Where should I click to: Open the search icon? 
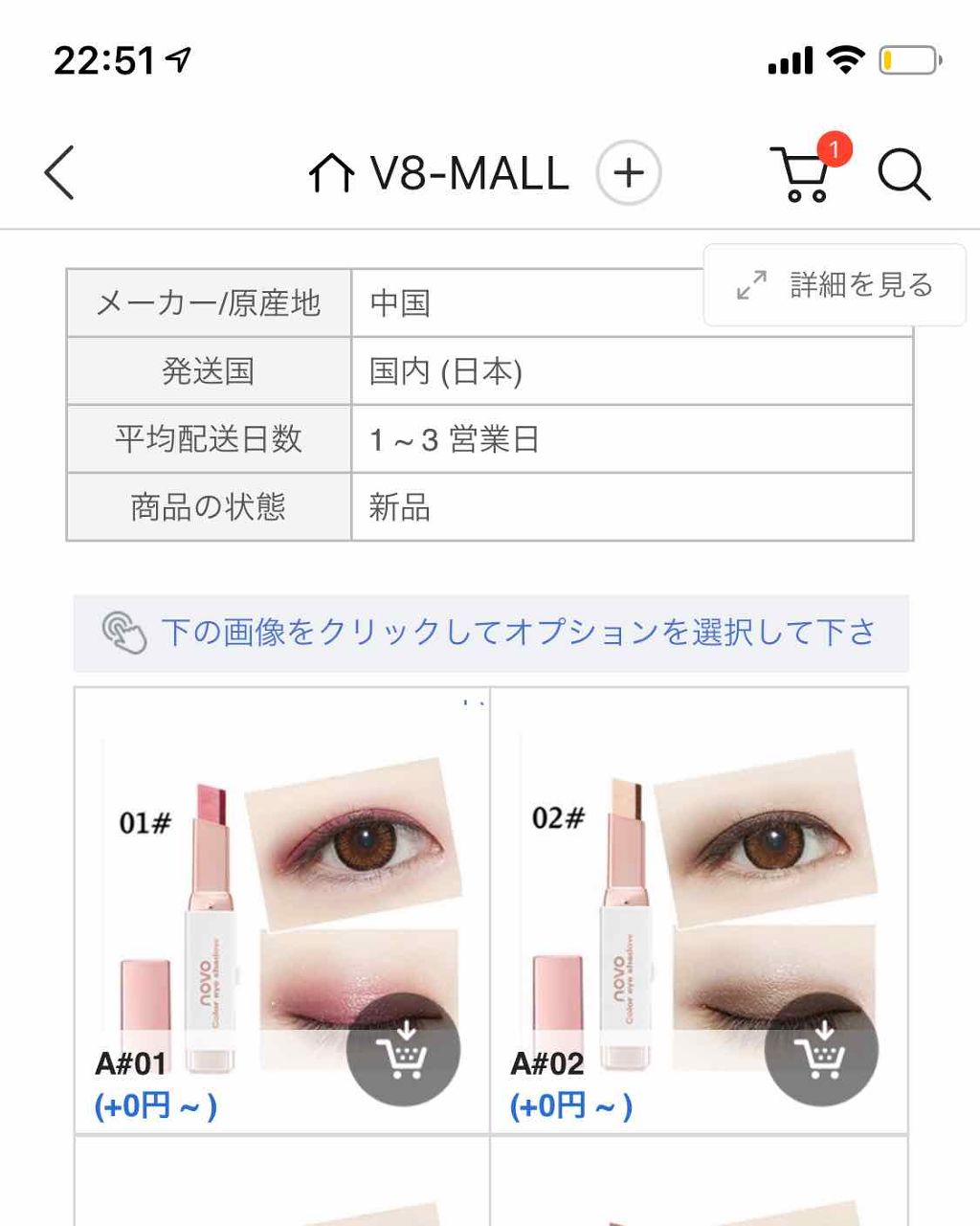[x=903, y=174]
